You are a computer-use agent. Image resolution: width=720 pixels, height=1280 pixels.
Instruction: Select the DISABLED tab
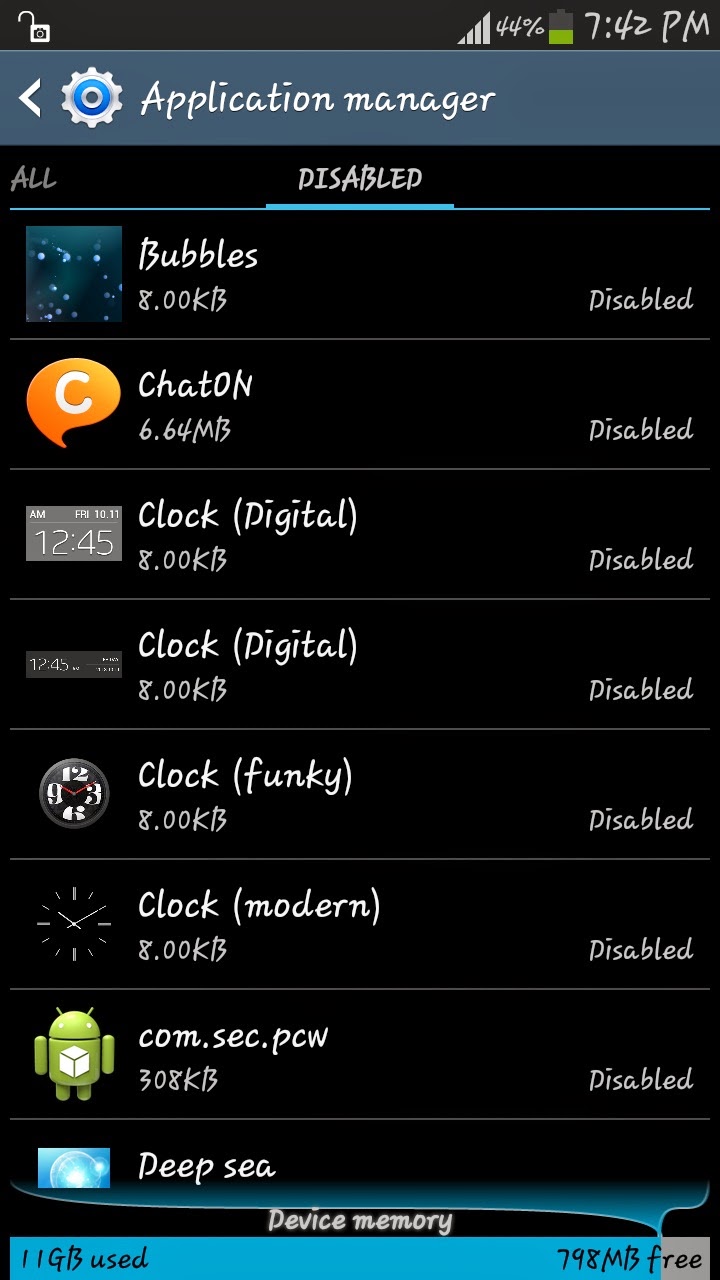(x=360, y=179)
